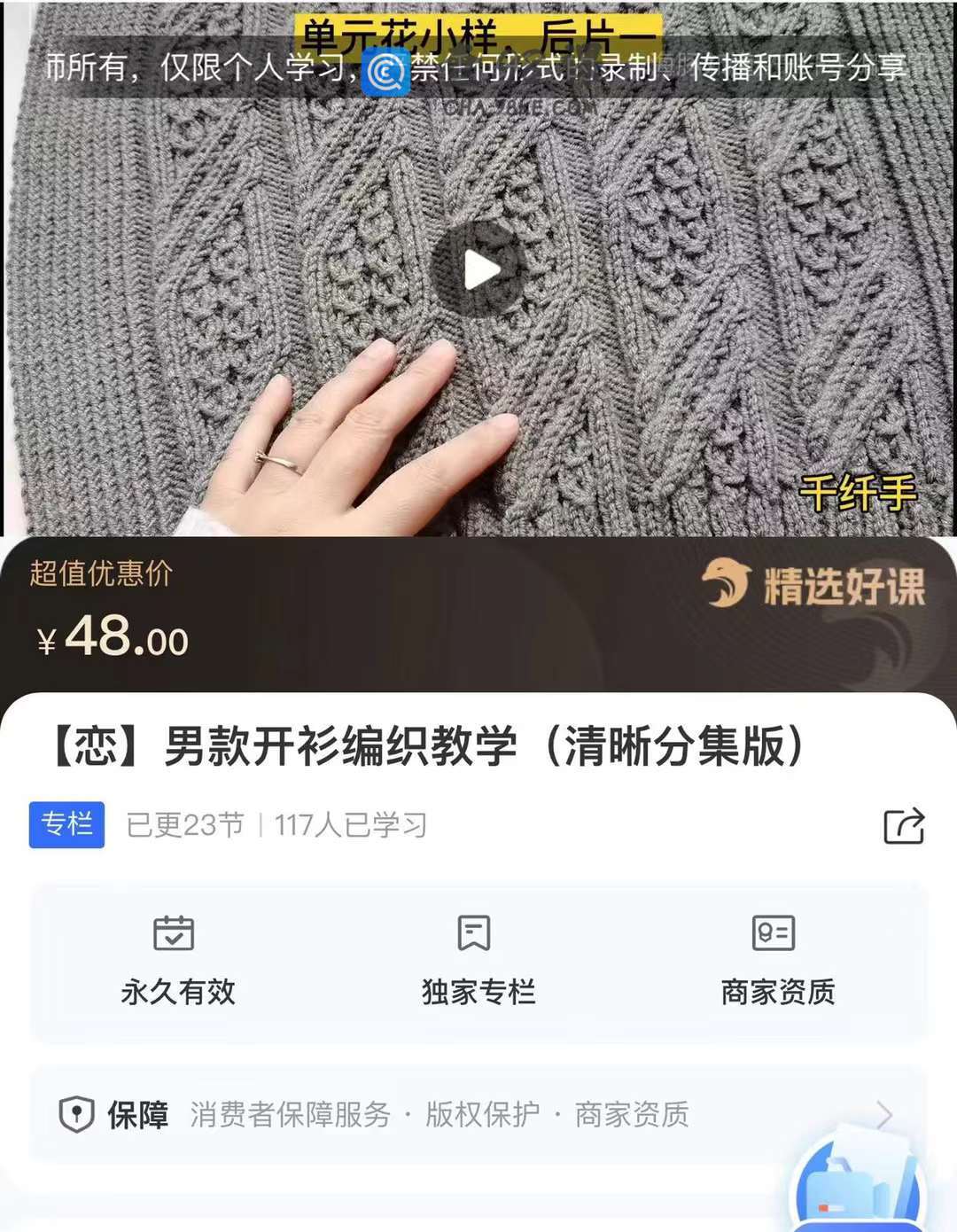Tap the floating blue folder icon

(856, 1183)
